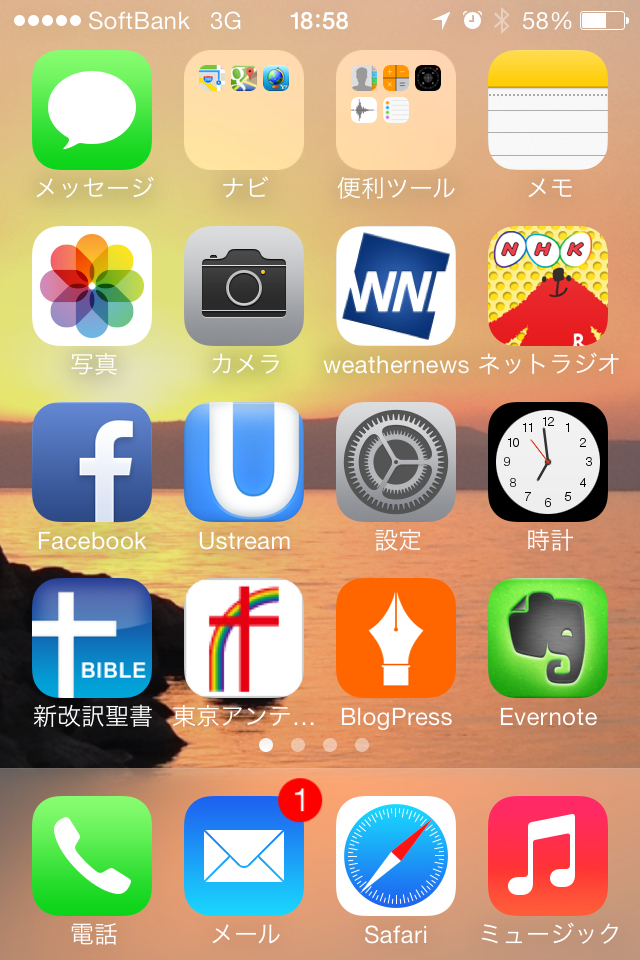This screenshot has height=960, width=640.
Task: Launch the Ustream app
Action: pos(244,462)
